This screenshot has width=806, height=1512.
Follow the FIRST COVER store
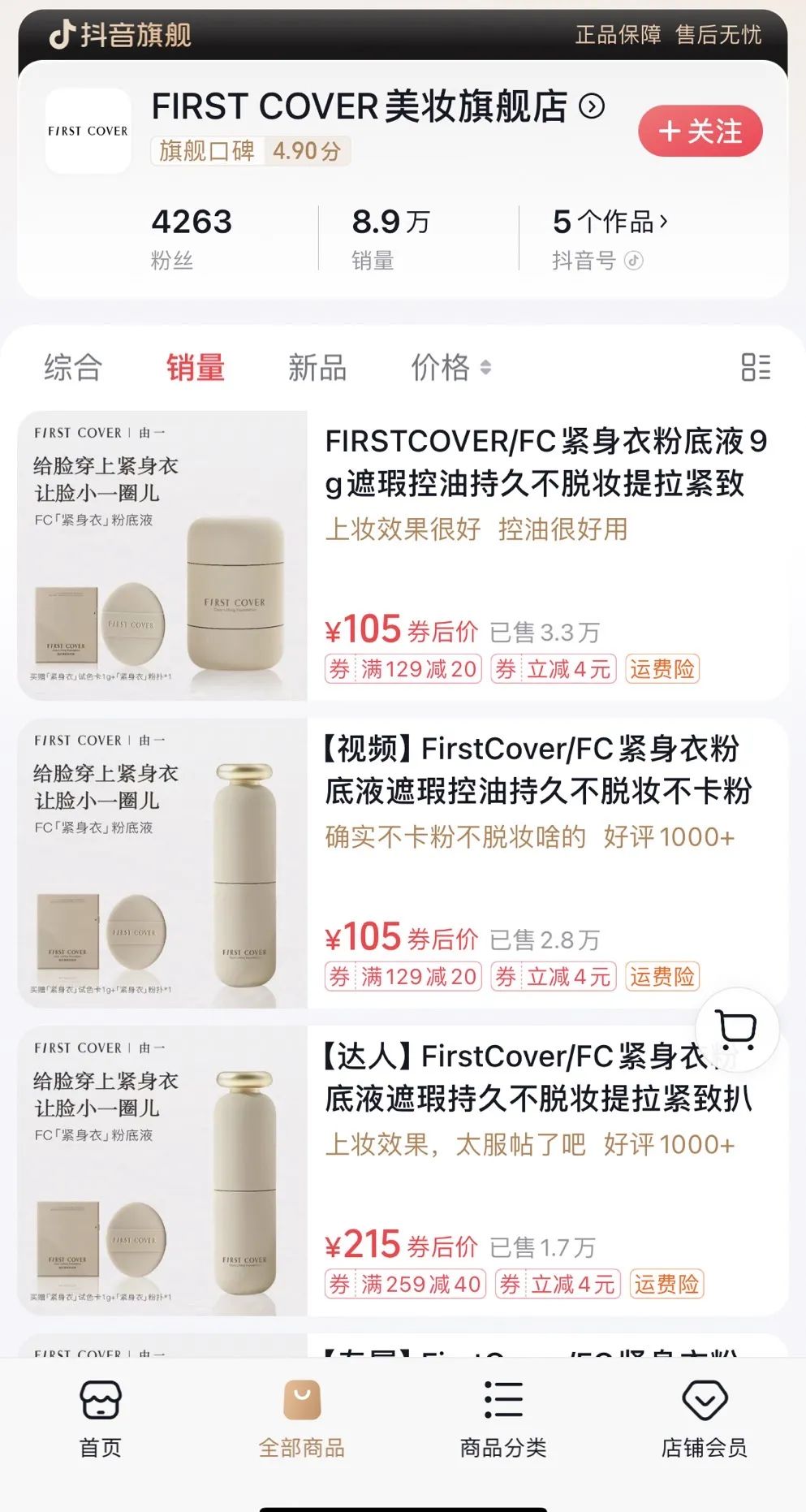pos(700,132)
